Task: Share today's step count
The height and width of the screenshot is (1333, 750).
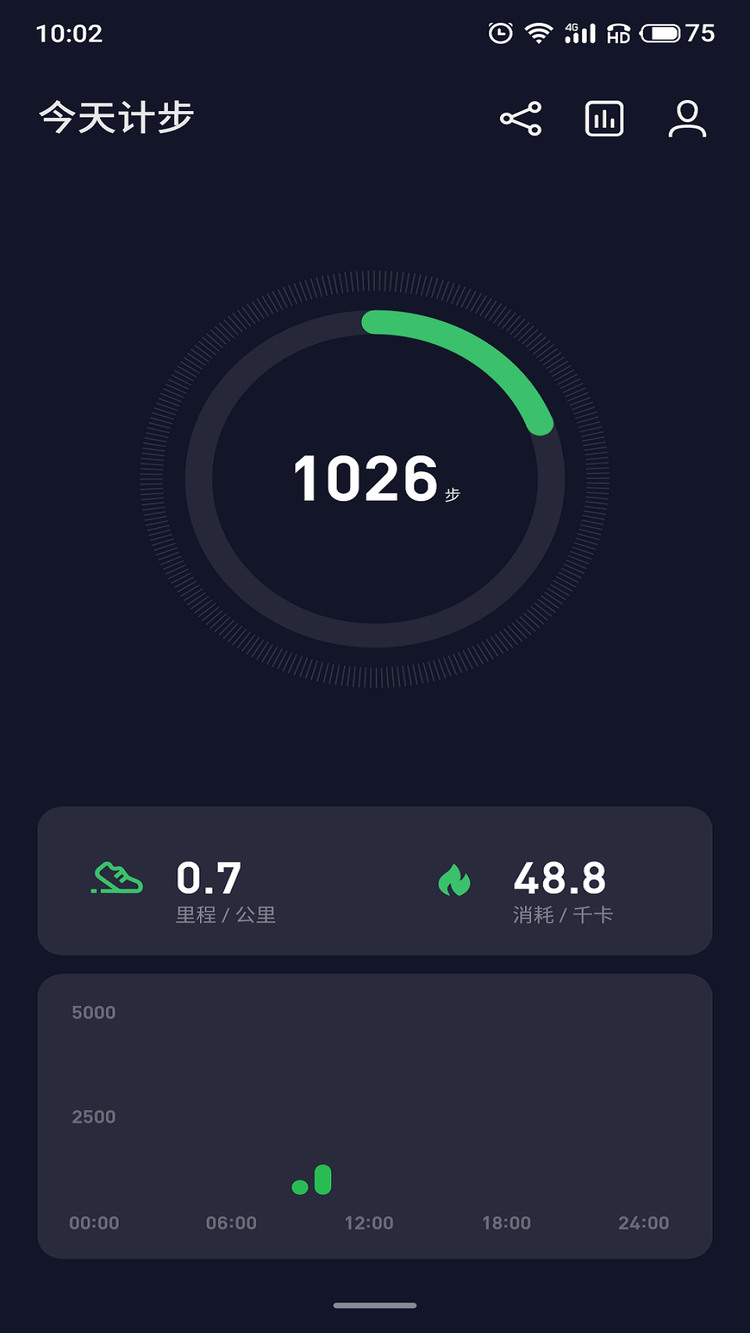Action: [x=521, y=119]
